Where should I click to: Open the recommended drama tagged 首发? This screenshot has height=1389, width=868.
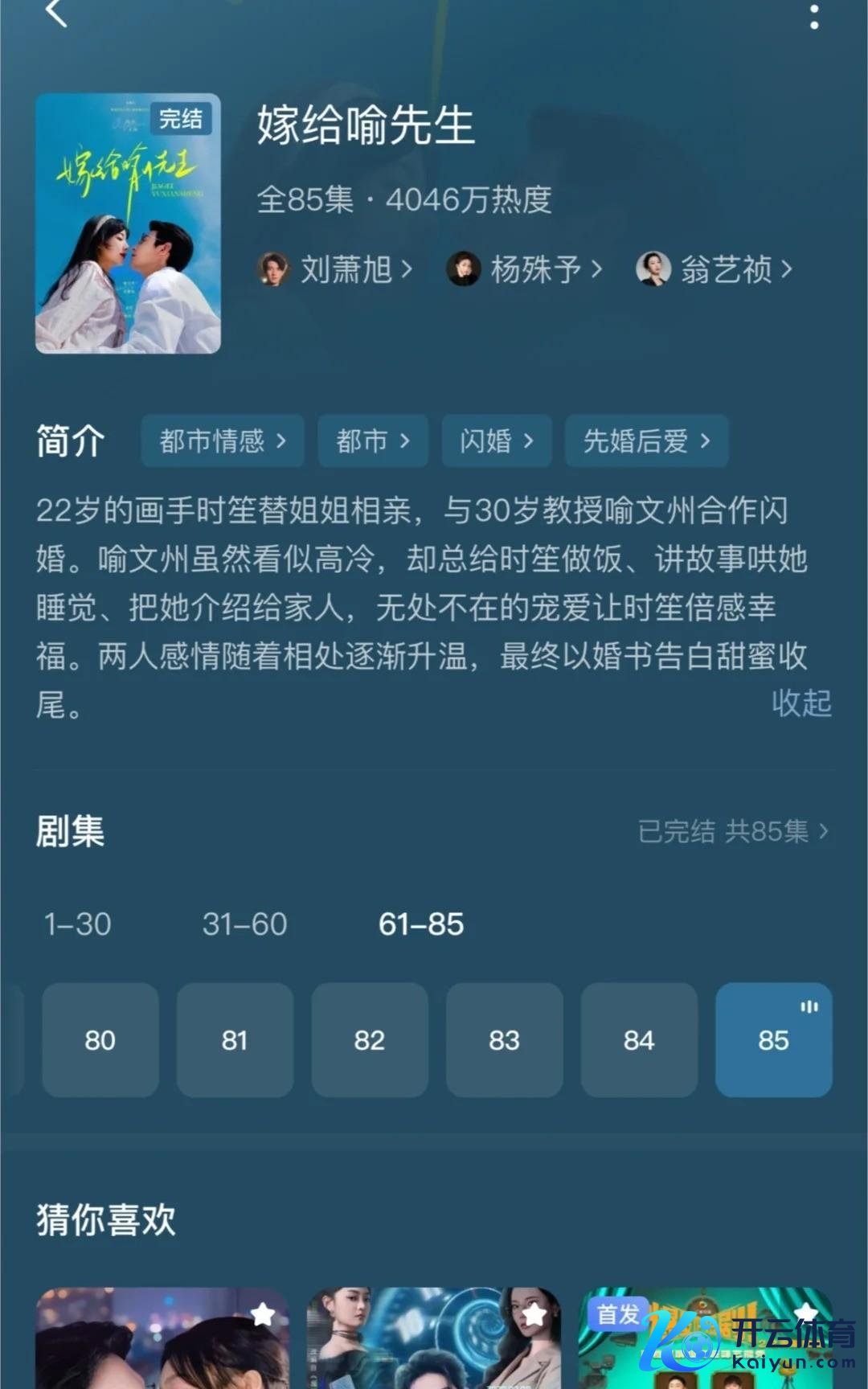click(x=704, y=1338)
